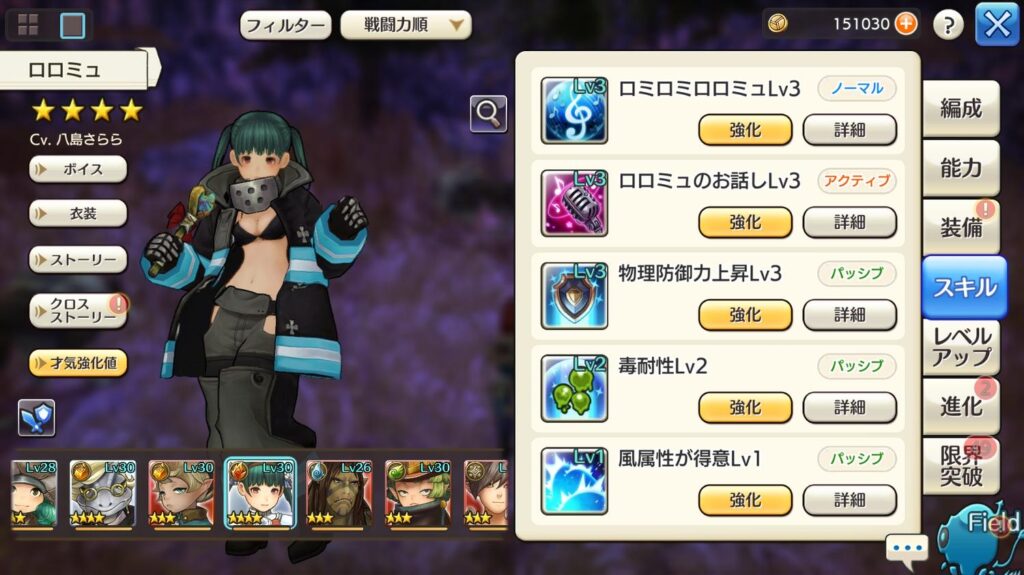Switch to the 編成 tab
Screen dimensions: 1024x575
pos(961,108)
